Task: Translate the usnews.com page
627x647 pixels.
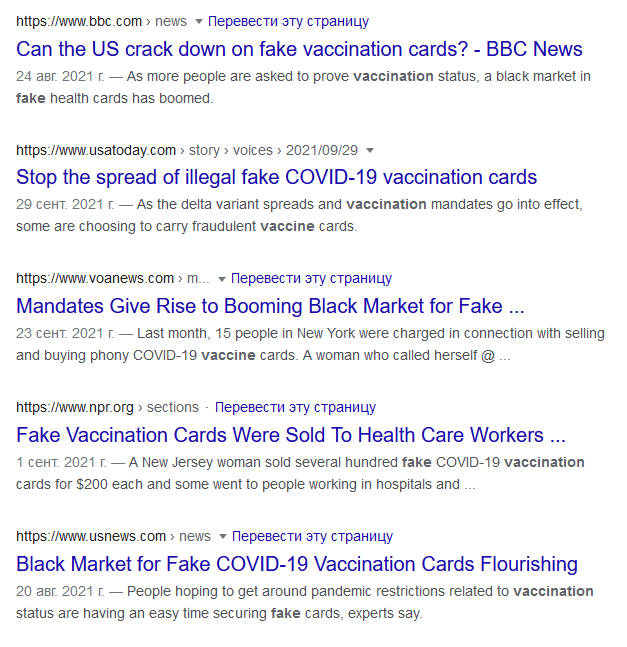Action: [x=313, y=536]
